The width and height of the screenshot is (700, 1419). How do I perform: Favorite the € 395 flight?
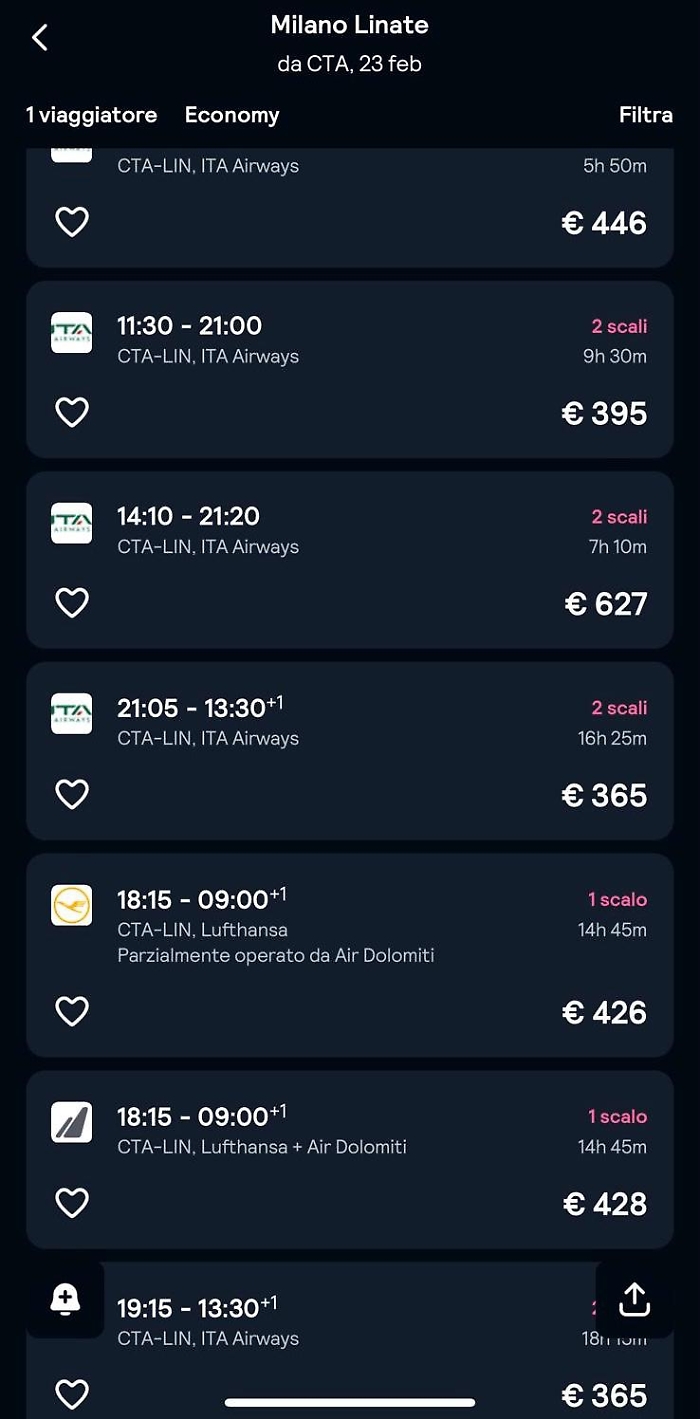pyautogui.click(x=72, y=412)
